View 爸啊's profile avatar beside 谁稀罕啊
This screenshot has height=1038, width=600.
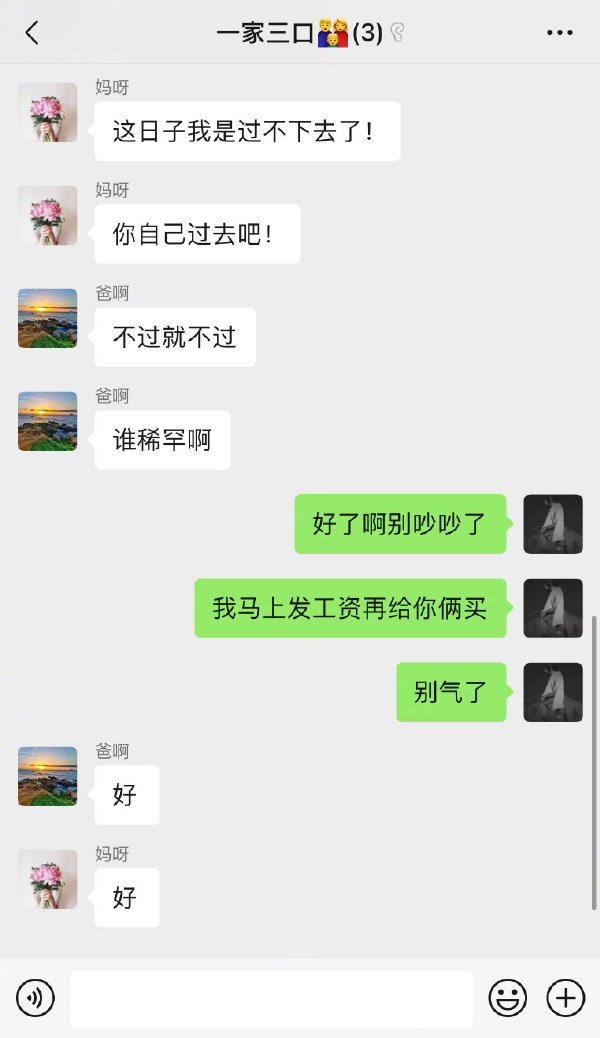[48, 421]
